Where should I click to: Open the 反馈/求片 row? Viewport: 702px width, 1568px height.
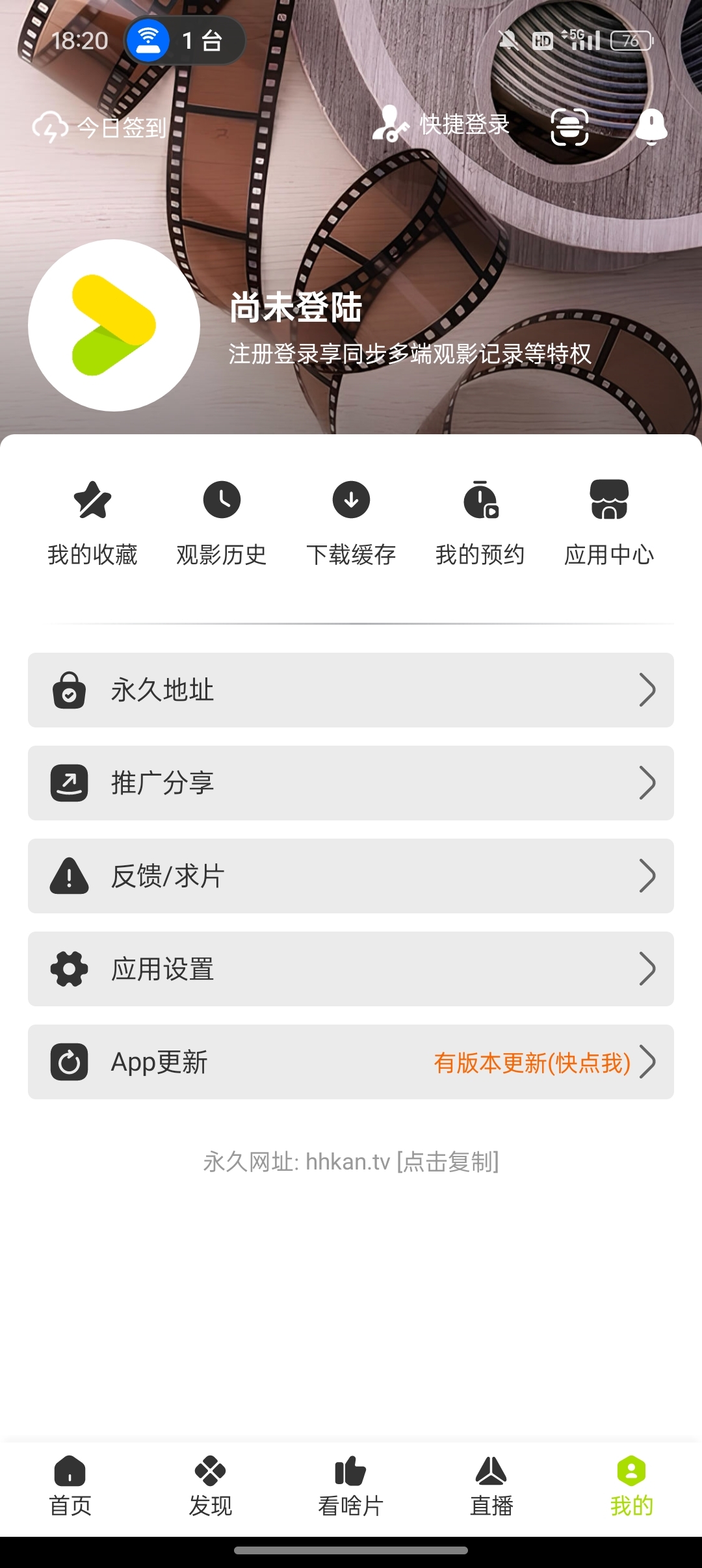click(x=351, y=876)
